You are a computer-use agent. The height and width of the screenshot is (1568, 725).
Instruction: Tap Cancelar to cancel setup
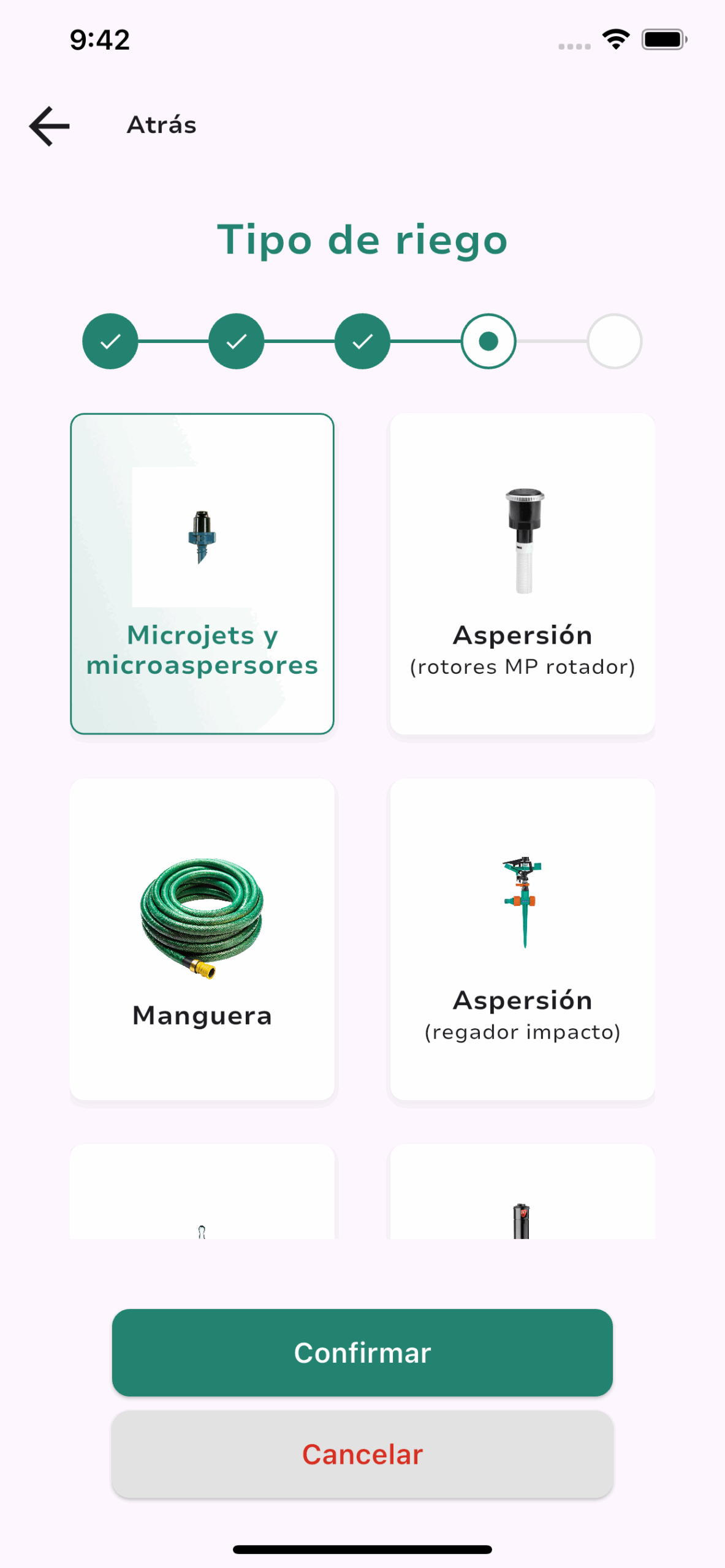[x=362, y=1454]
